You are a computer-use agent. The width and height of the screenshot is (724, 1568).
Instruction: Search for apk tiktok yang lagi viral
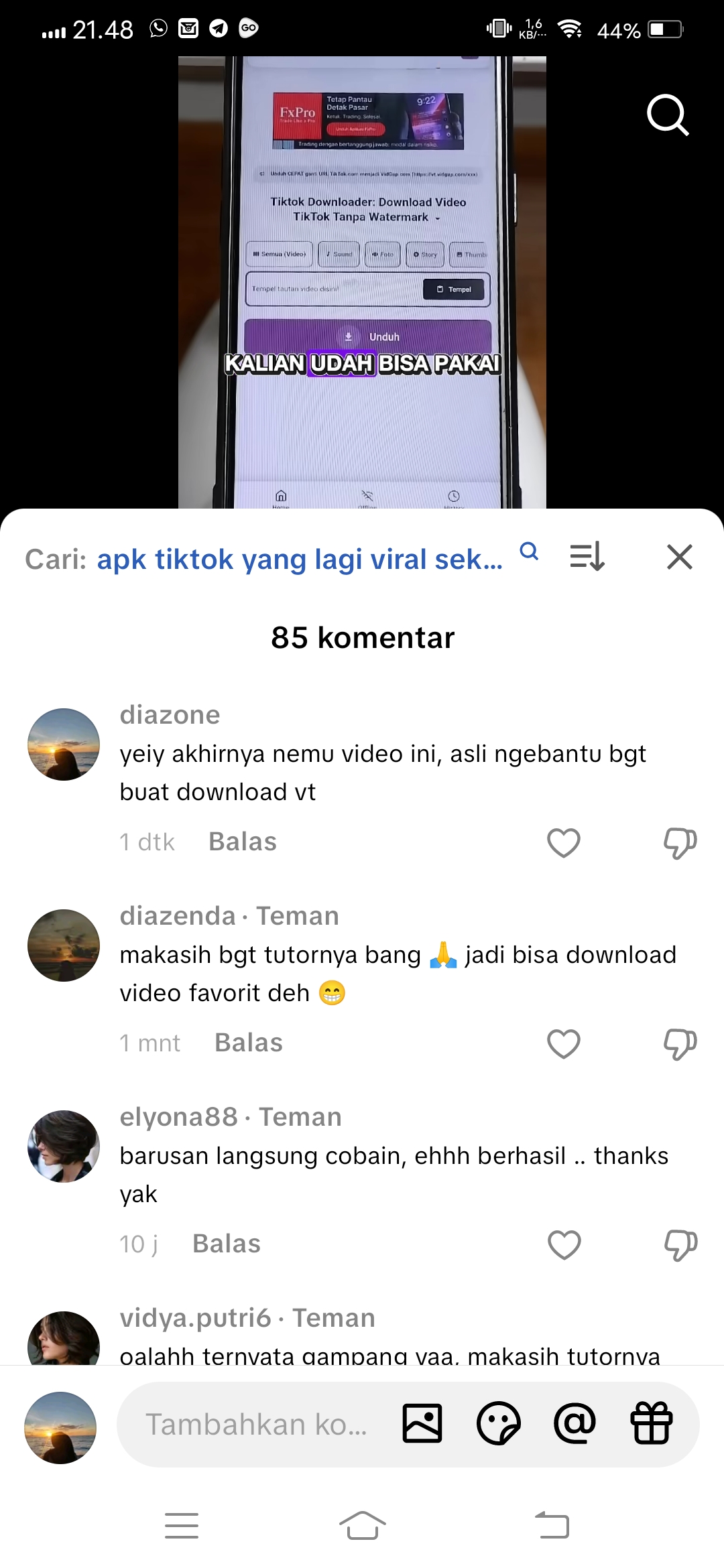pos(299,559)
